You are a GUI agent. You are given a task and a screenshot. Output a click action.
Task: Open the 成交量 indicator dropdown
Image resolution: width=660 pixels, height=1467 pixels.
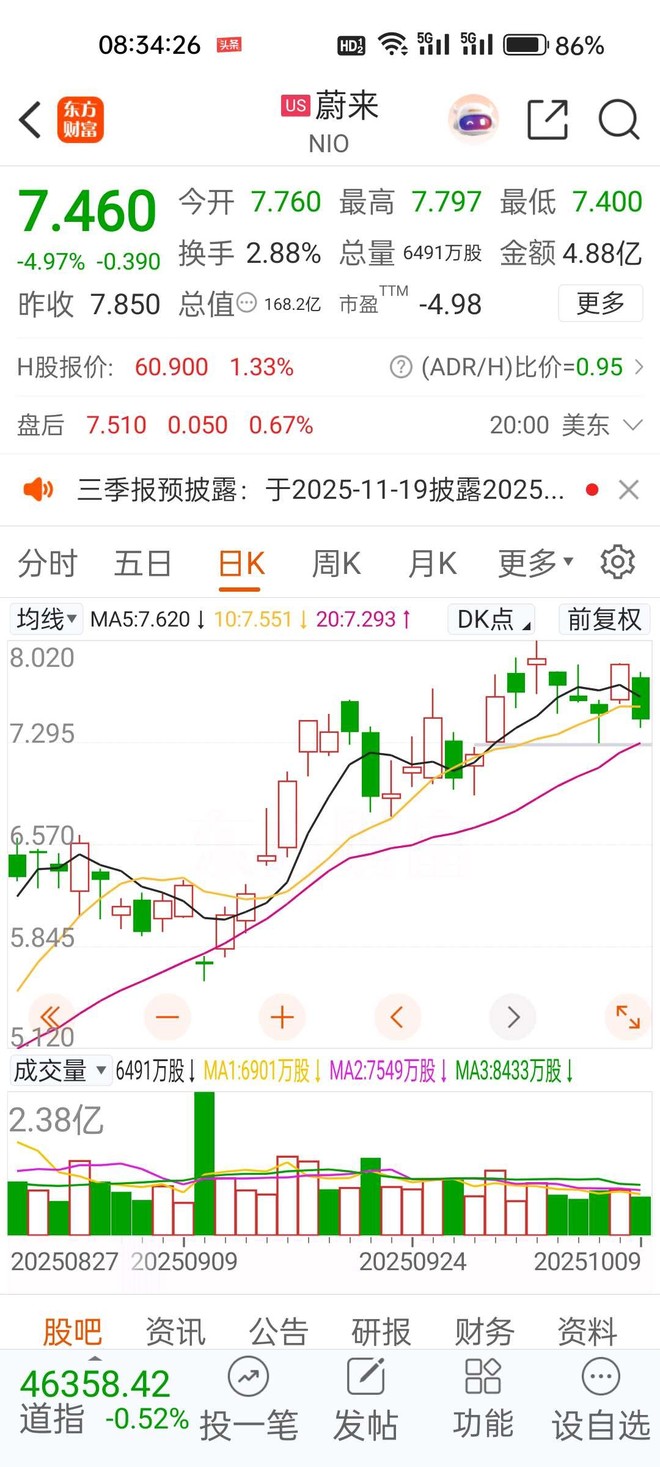pyautogui.click(x=59, y=1071)
